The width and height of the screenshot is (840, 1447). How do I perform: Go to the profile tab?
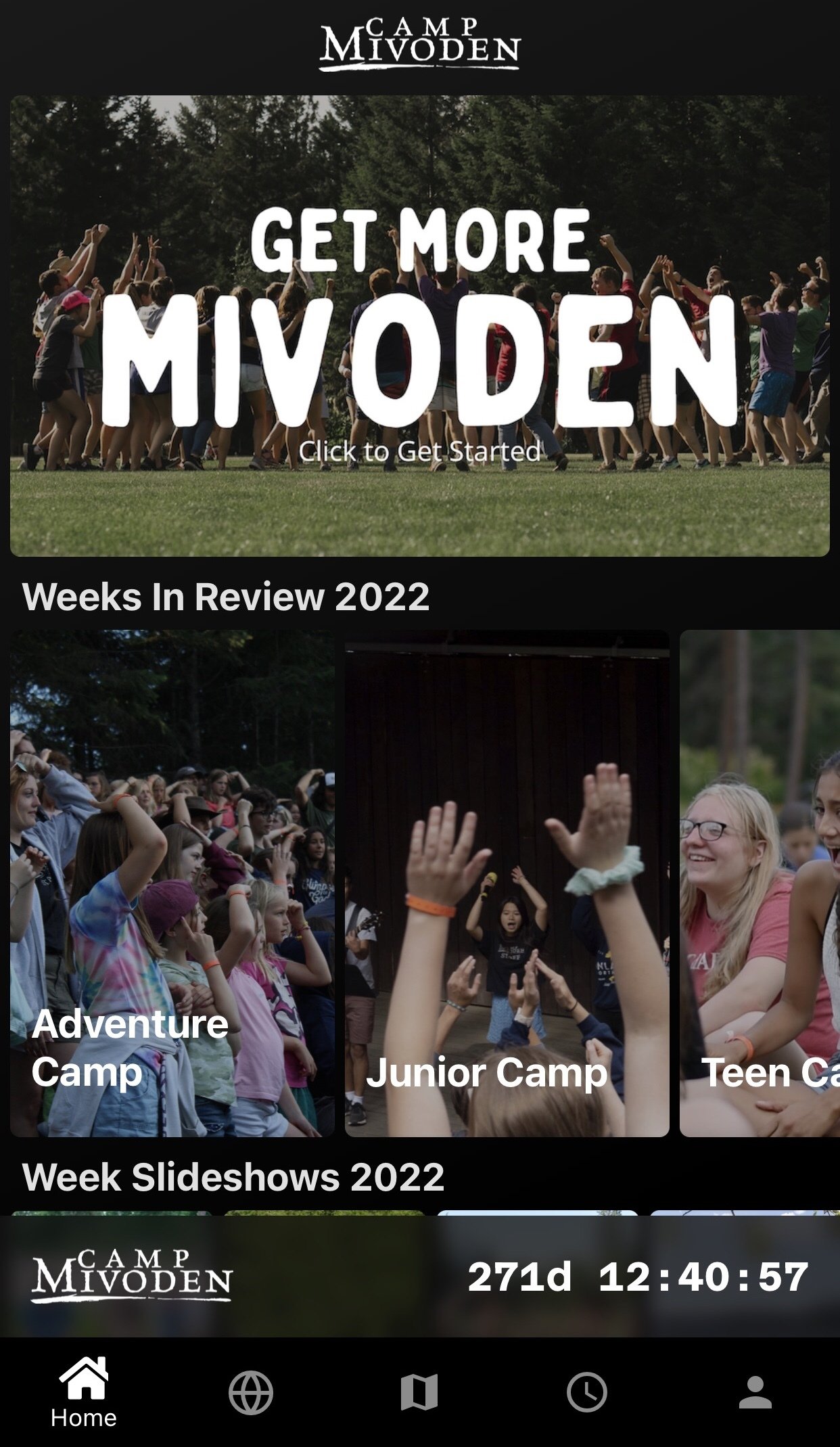click(x=755, y=1392)
